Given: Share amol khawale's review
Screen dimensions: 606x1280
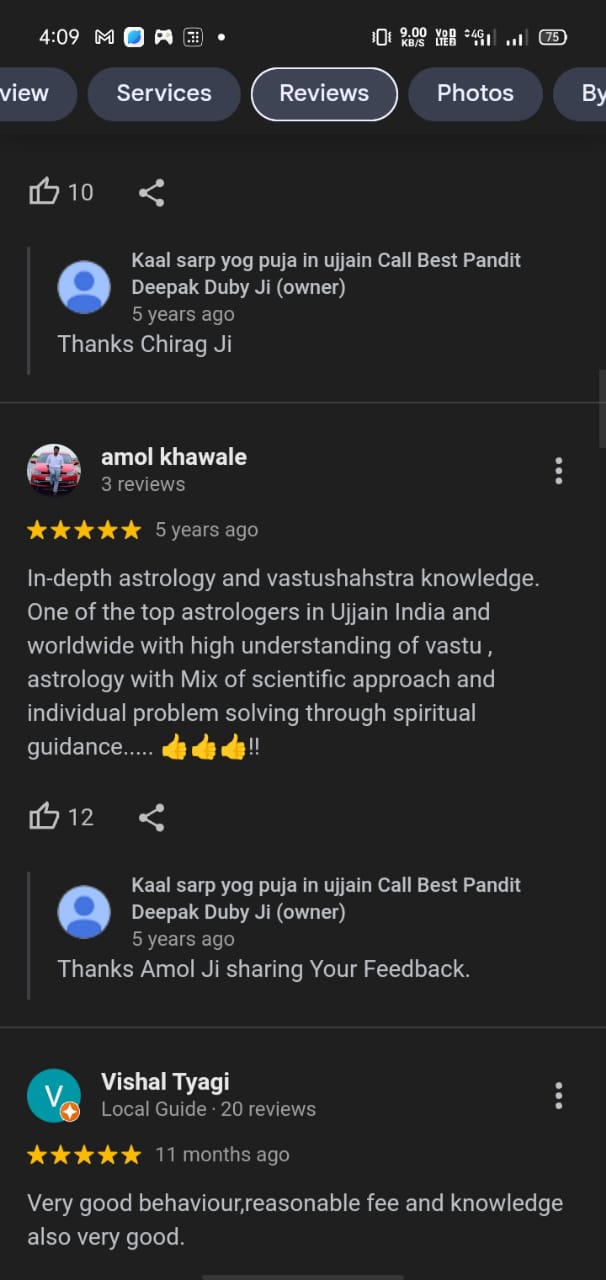Looking at the screenshot, I should click(x=151, y=817).
